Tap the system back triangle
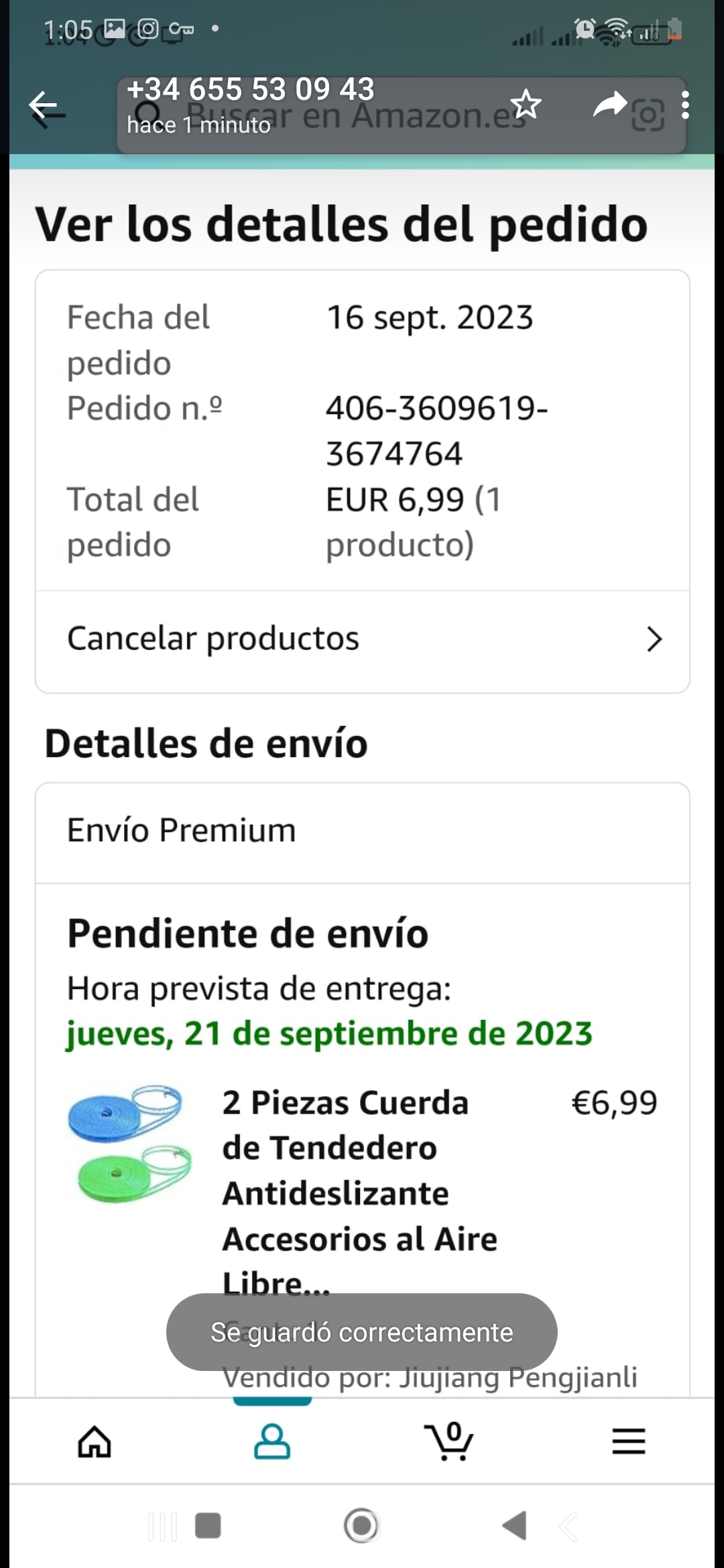 515,1526
